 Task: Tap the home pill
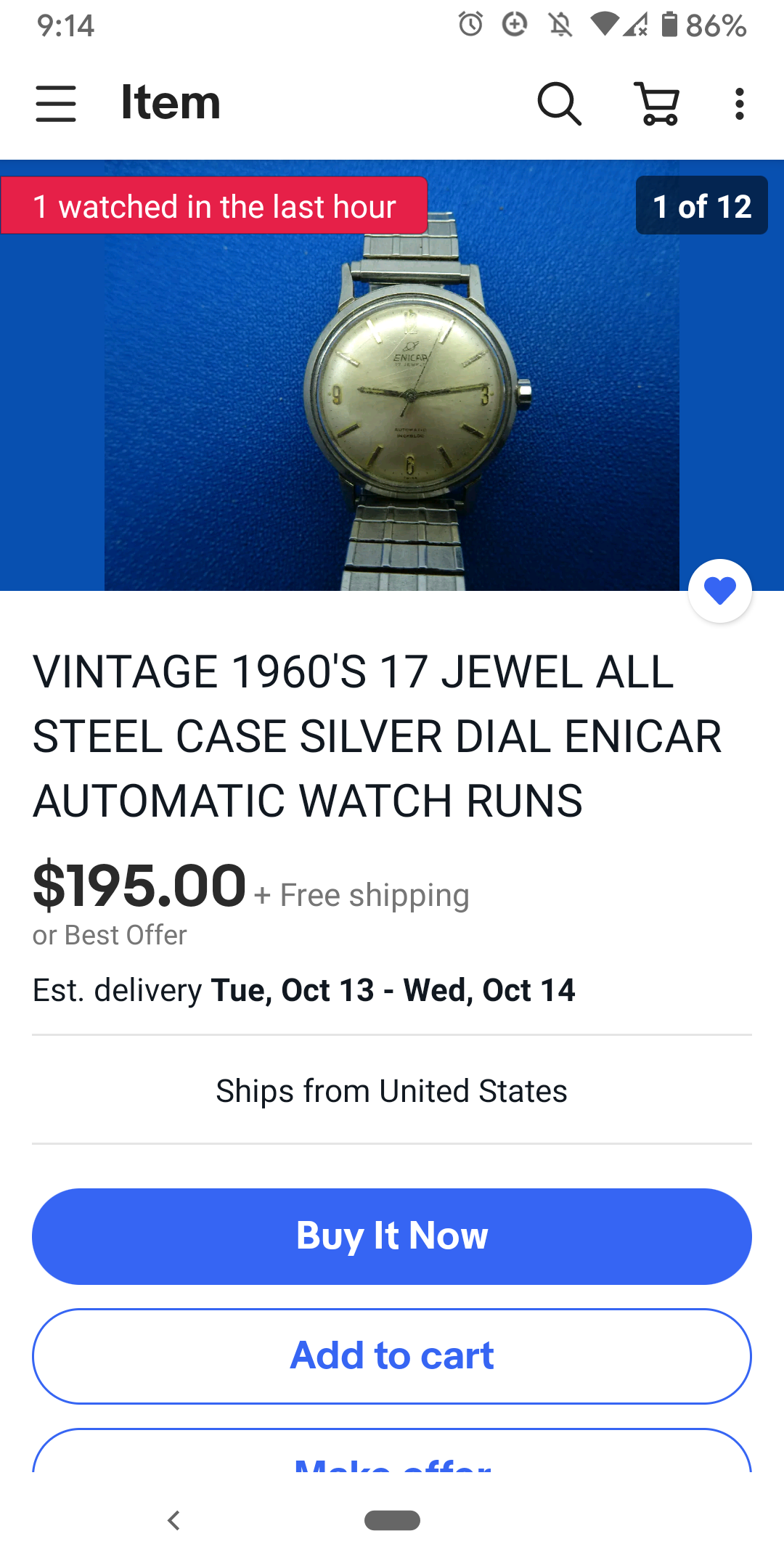[x=392, y=1520]
